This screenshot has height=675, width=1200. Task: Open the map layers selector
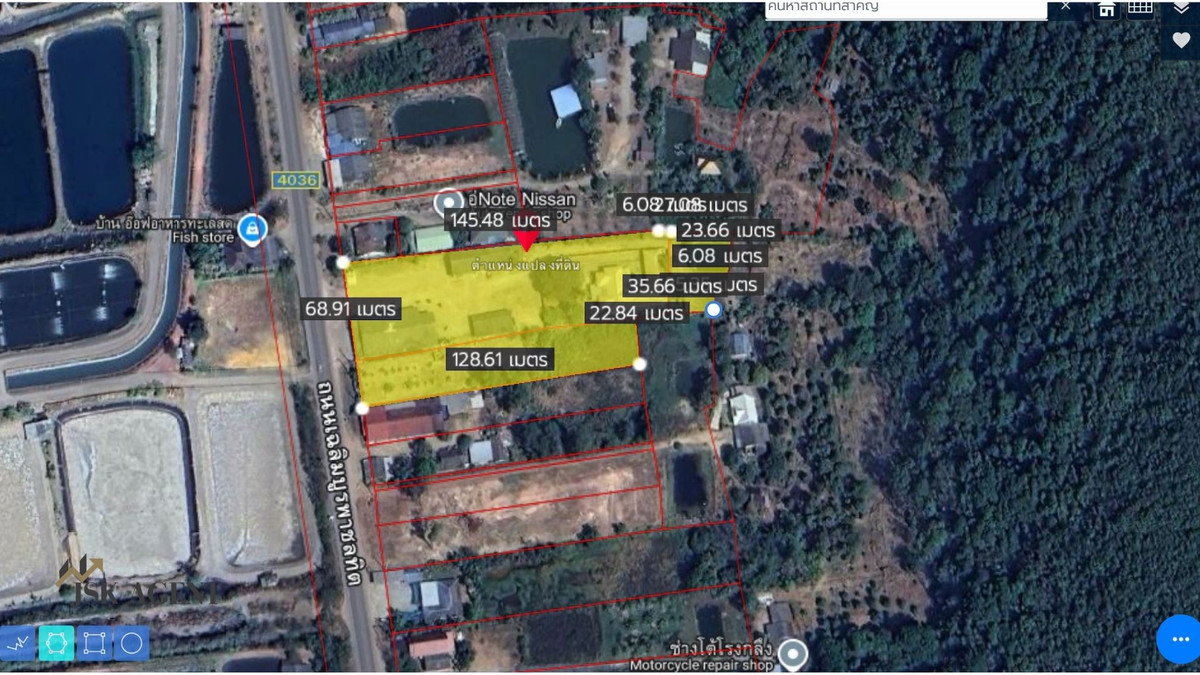(1181, 6)
